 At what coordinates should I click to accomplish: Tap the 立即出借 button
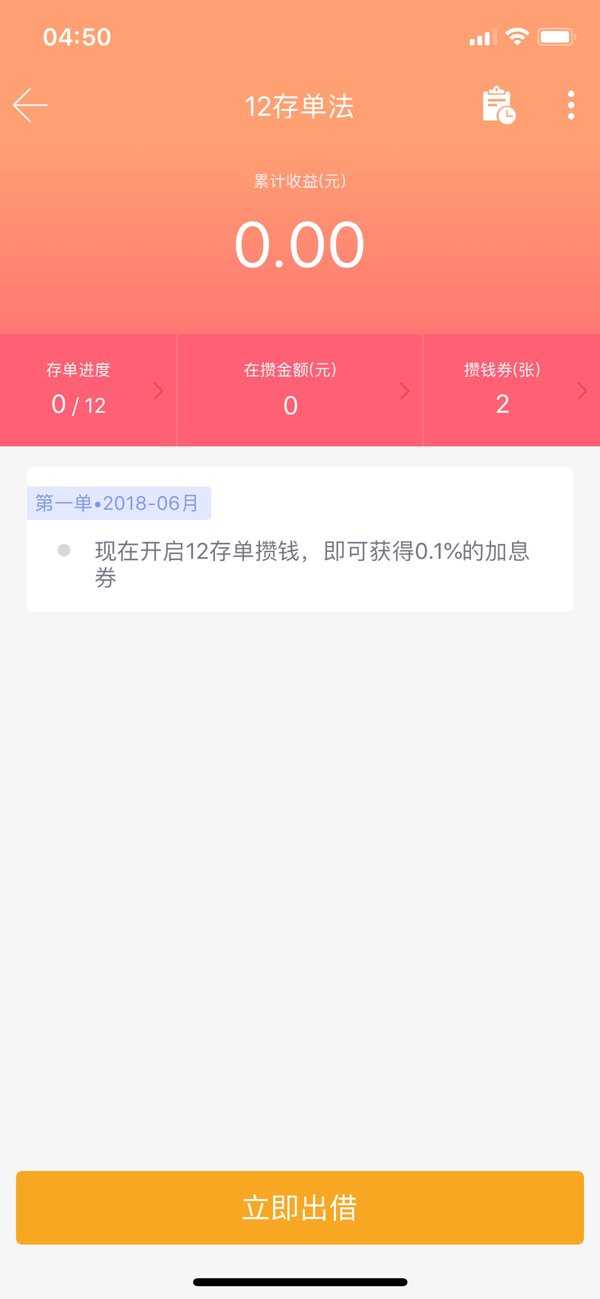click(300, 1208)
